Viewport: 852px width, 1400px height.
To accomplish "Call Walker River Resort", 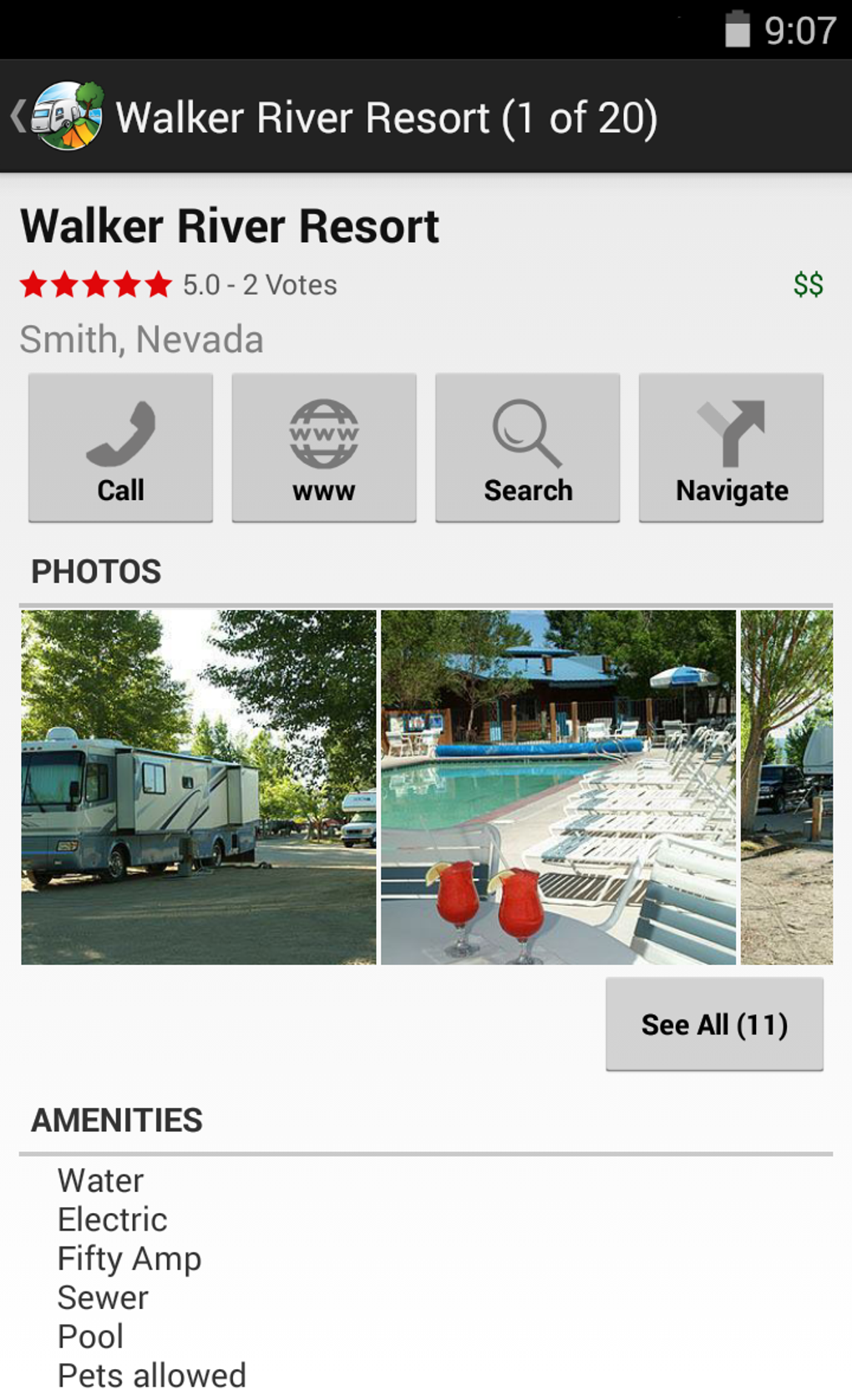I will (120, 448).
